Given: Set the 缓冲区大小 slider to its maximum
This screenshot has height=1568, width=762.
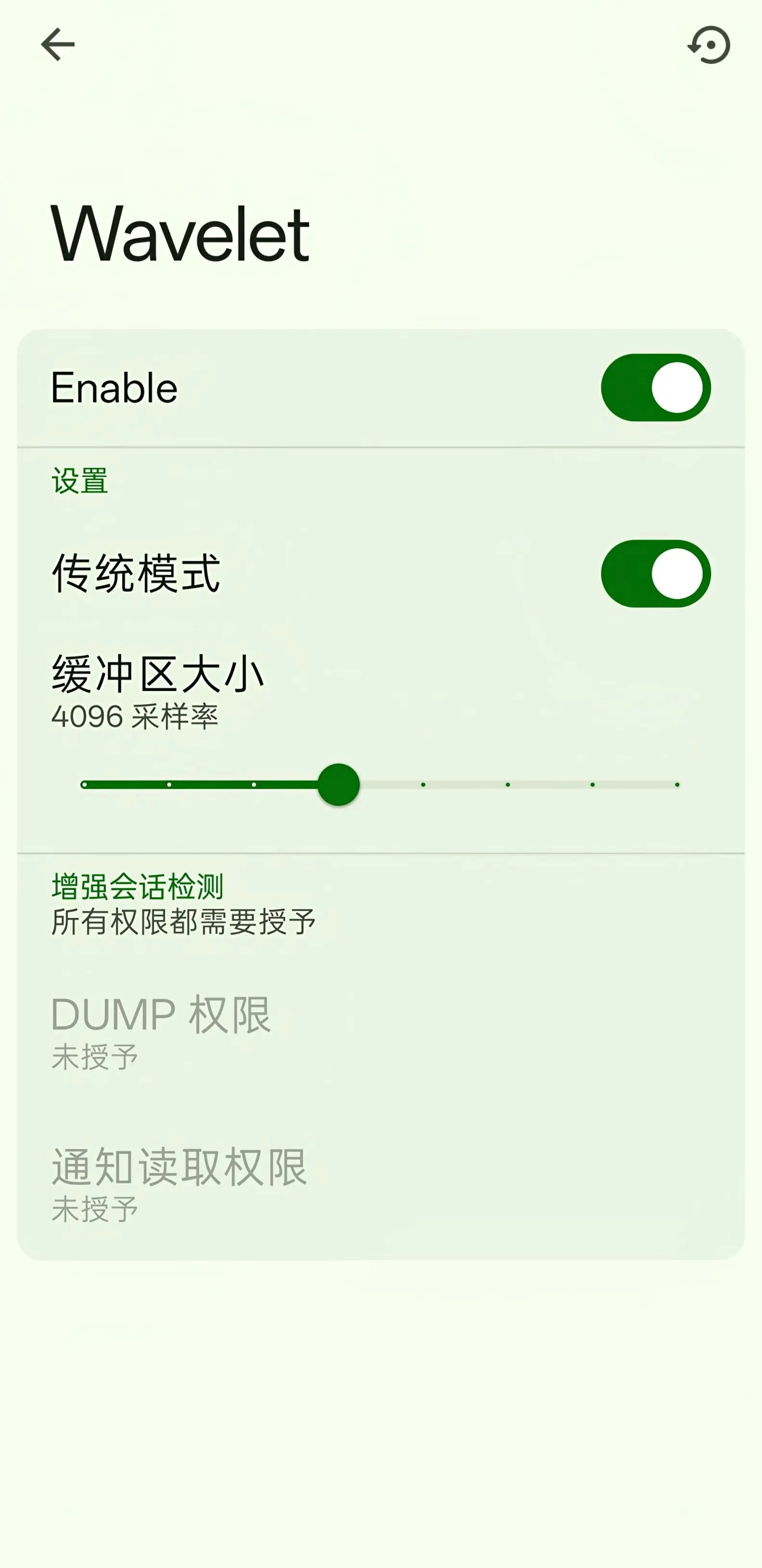Looking at the screenshot, I should [x=677, y=785].
